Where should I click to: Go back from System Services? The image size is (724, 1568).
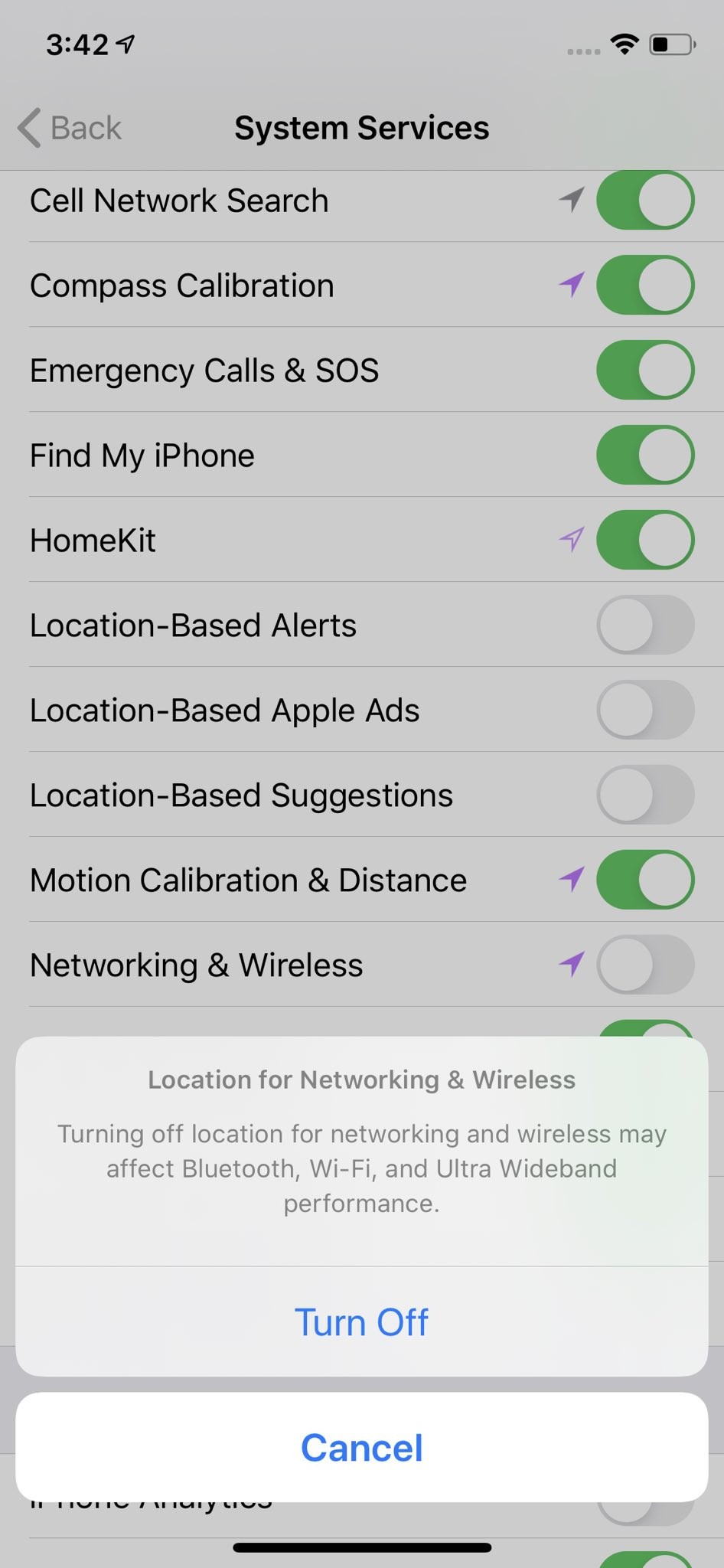pos(70,128)
